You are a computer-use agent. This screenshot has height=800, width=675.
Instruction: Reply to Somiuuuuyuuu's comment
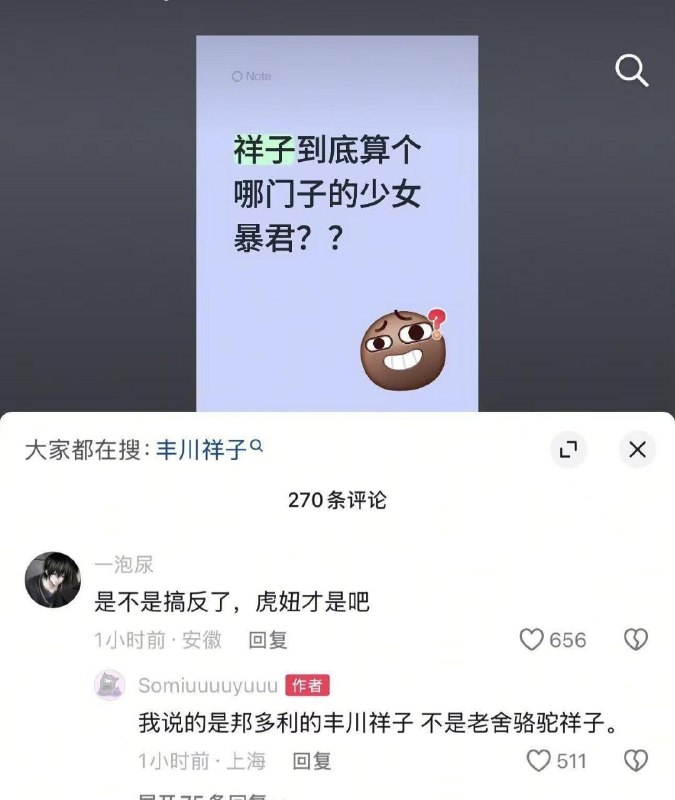pos(311,761)
